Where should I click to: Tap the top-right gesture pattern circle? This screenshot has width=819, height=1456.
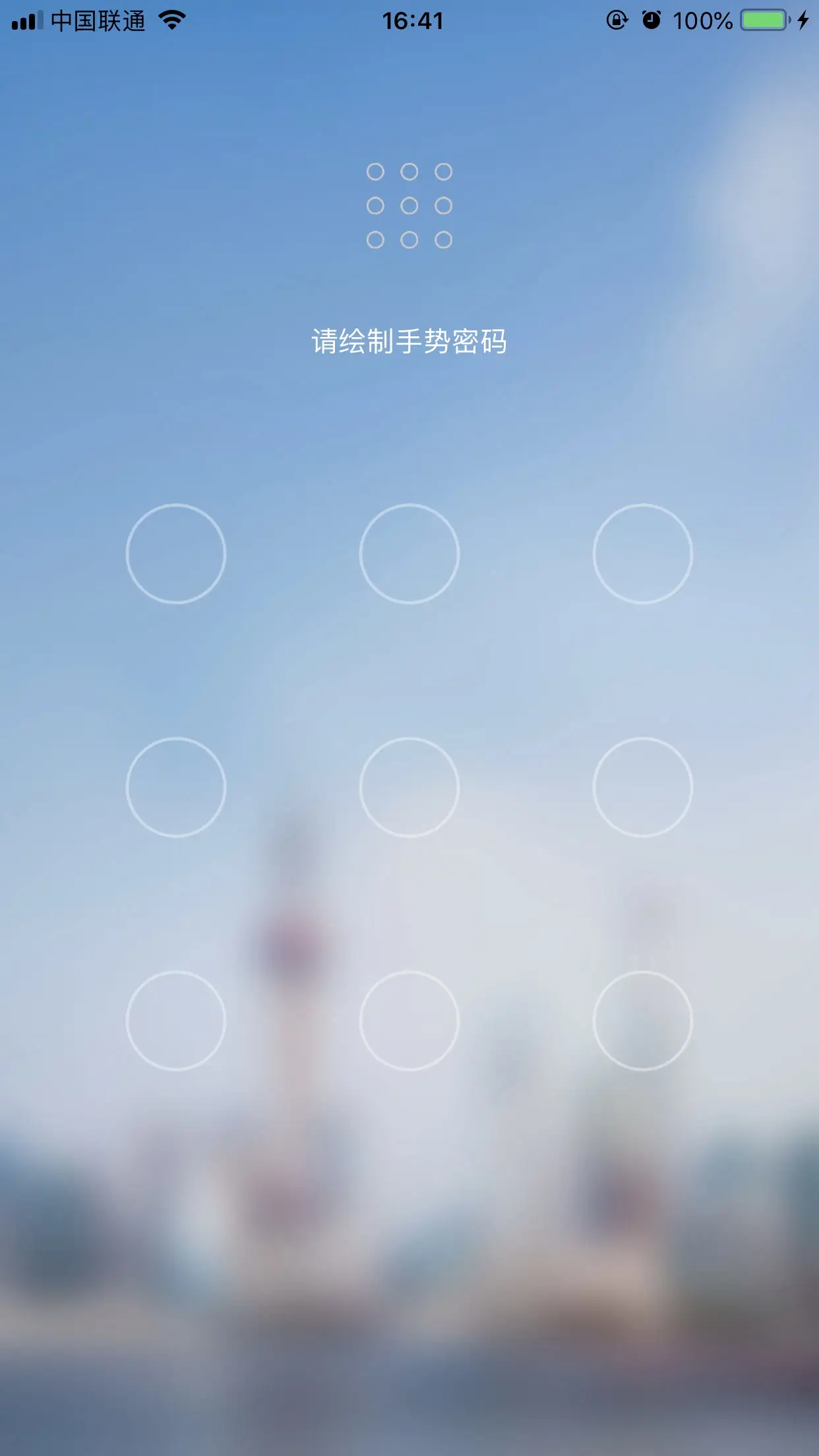(643, 554)
